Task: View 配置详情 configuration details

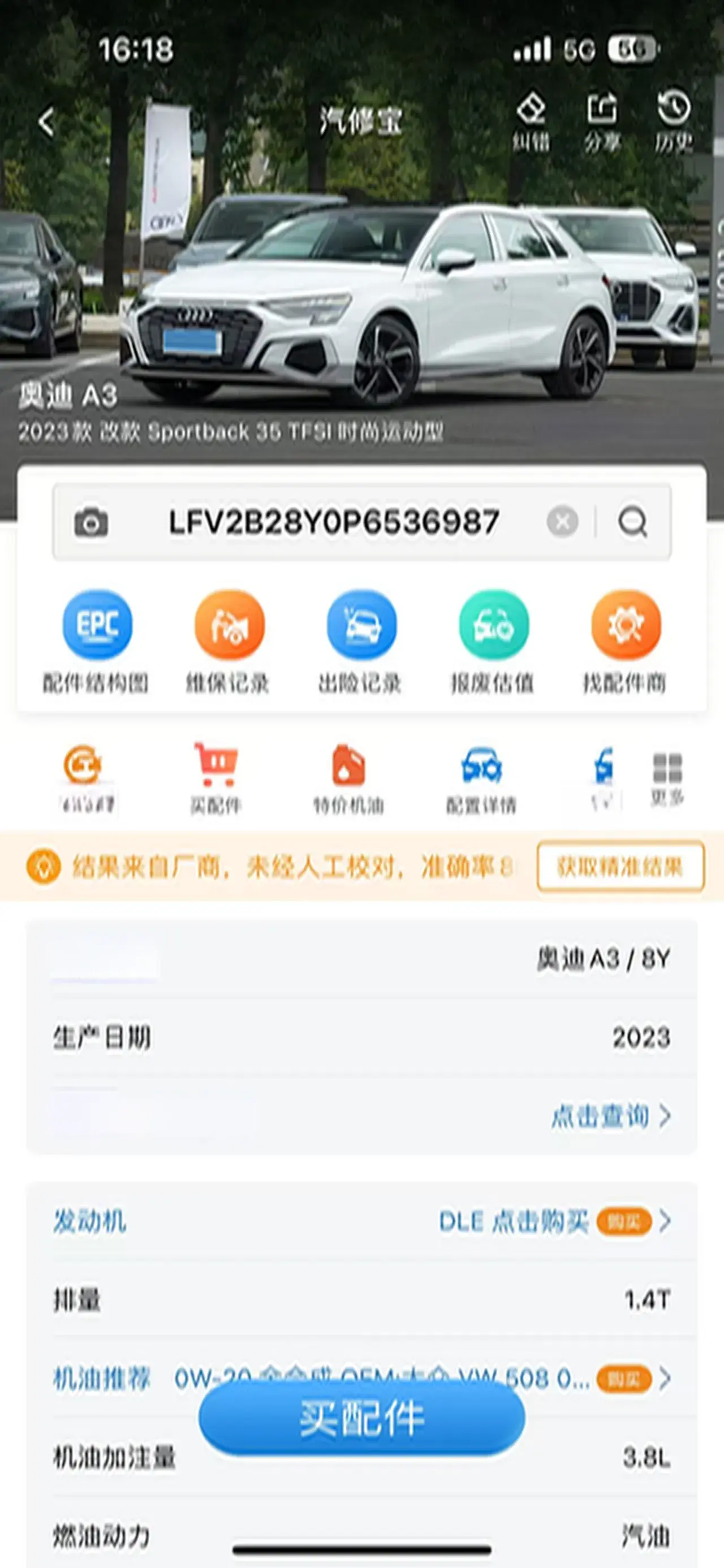Action: [481, 777]
